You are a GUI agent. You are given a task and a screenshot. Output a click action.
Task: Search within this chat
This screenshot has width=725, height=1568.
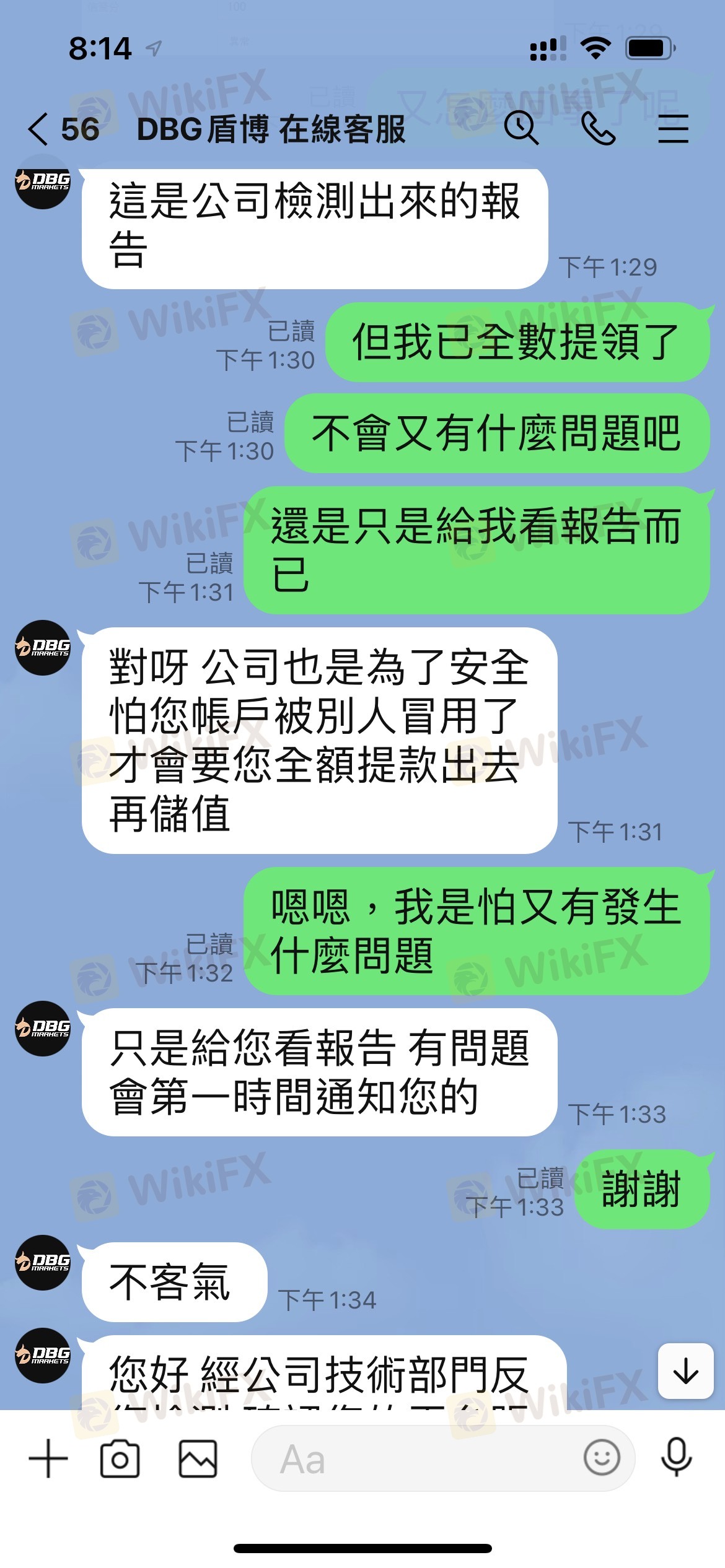[521, 128]
